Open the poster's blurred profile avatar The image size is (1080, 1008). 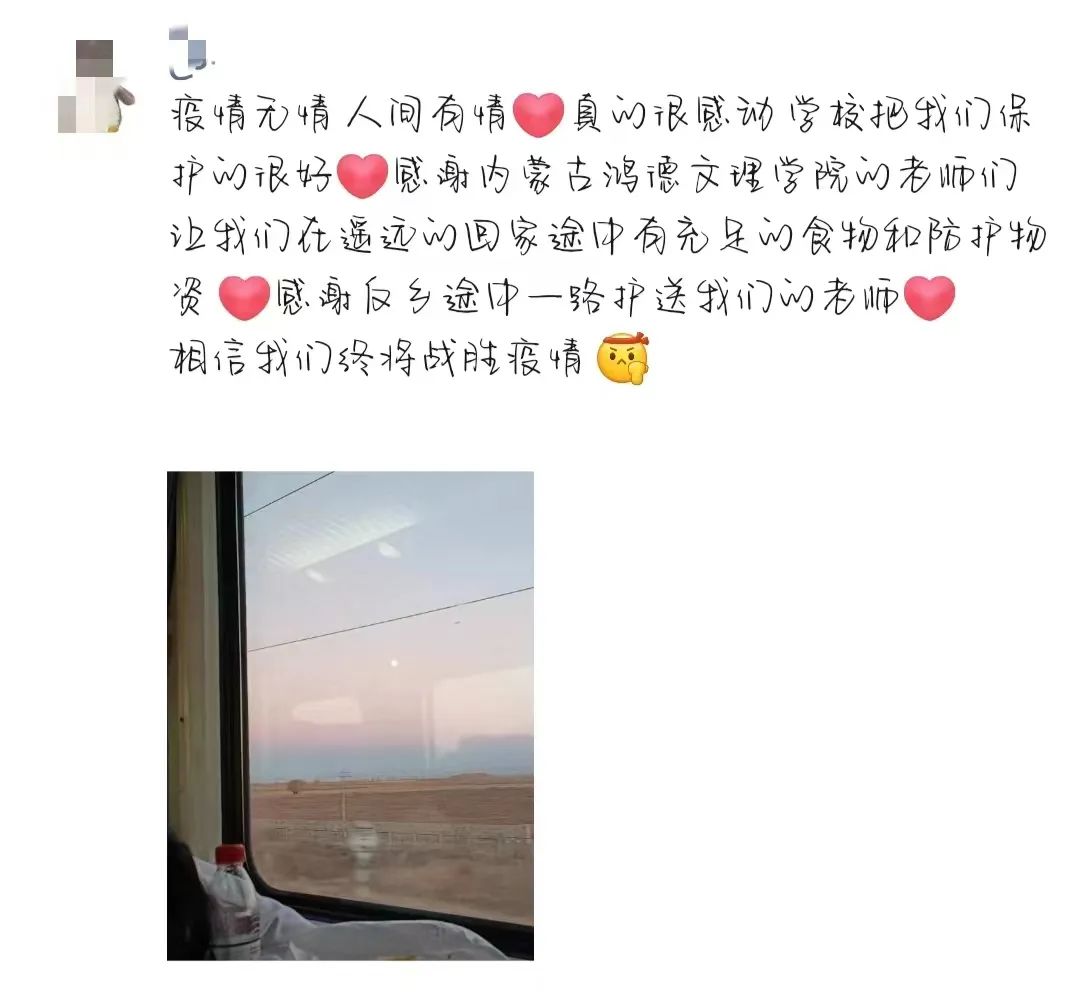95,86
